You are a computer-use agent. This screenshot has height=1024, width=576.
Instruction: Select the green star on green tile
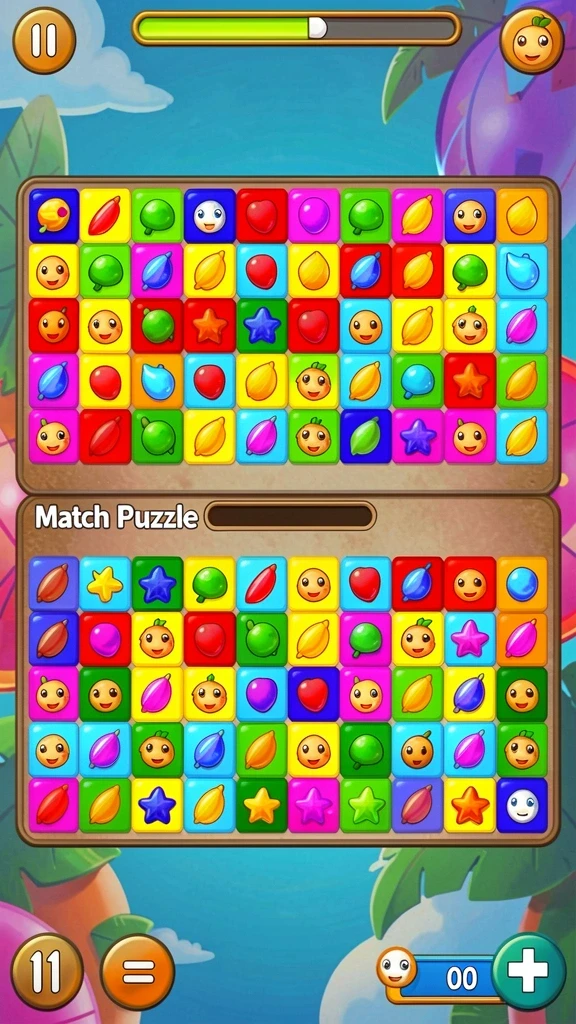click(366, 805)
